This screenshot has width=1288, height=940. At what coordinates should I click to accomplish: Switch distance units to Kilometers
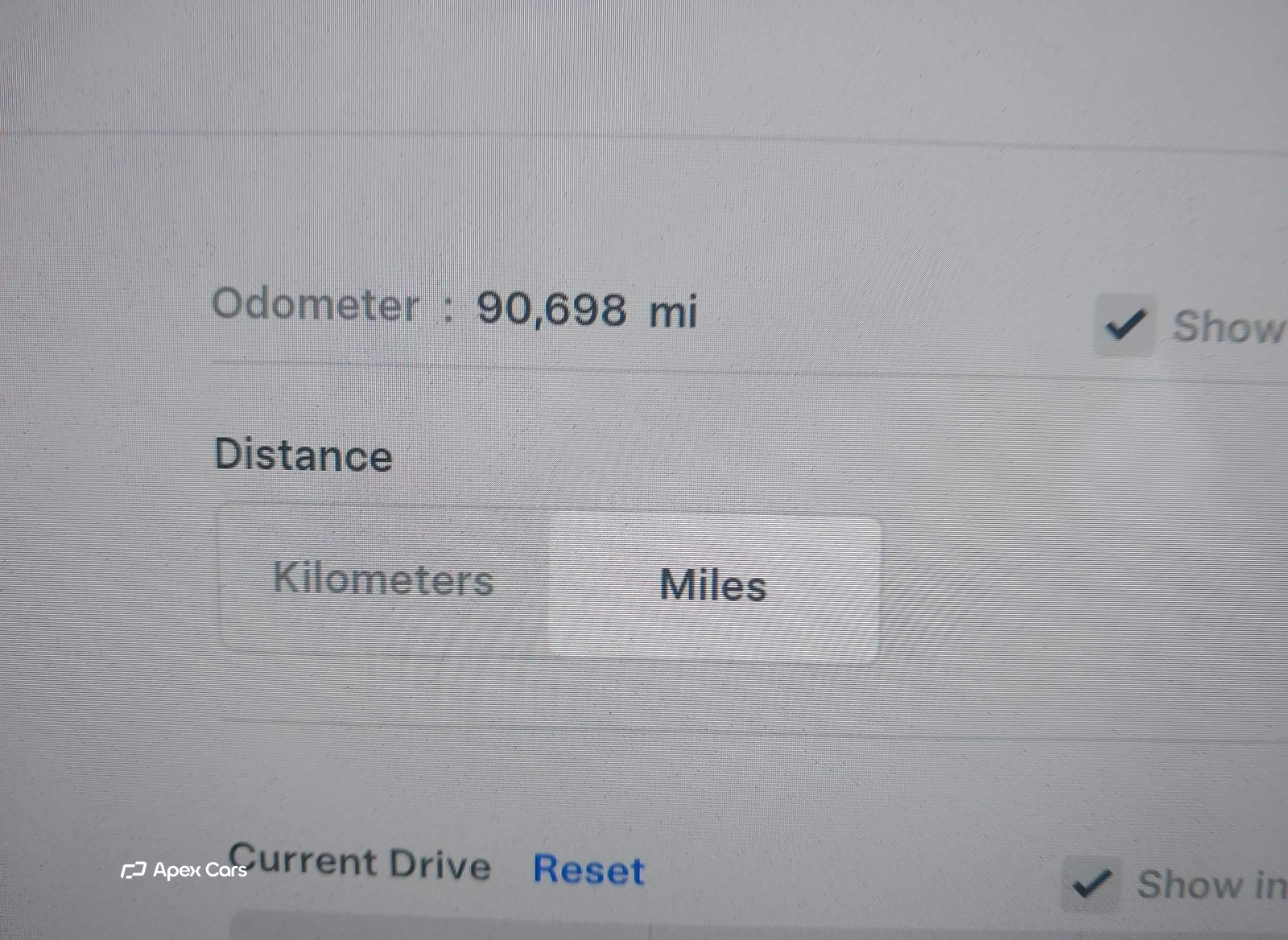click(x=383, y=579)
